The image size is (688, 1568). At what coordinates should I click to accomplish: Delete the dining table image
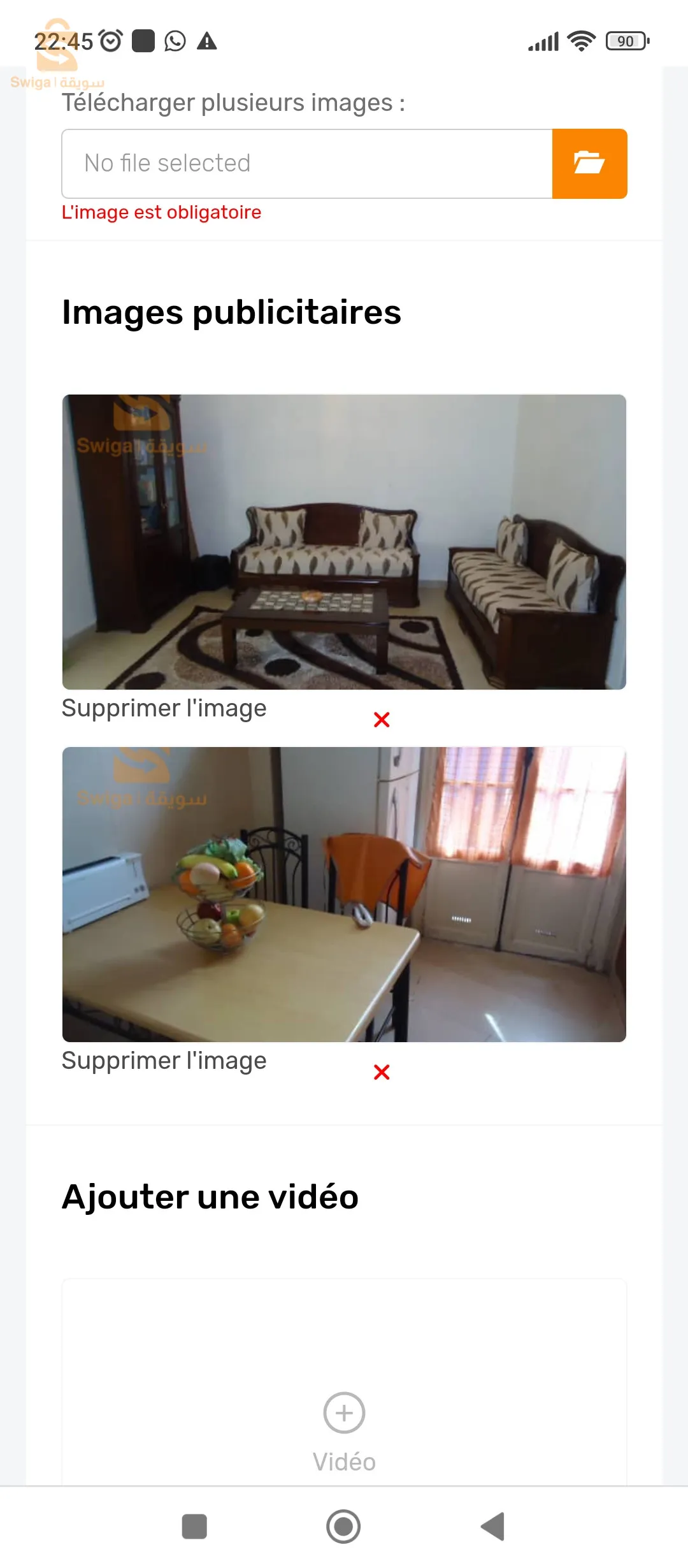382,1072
